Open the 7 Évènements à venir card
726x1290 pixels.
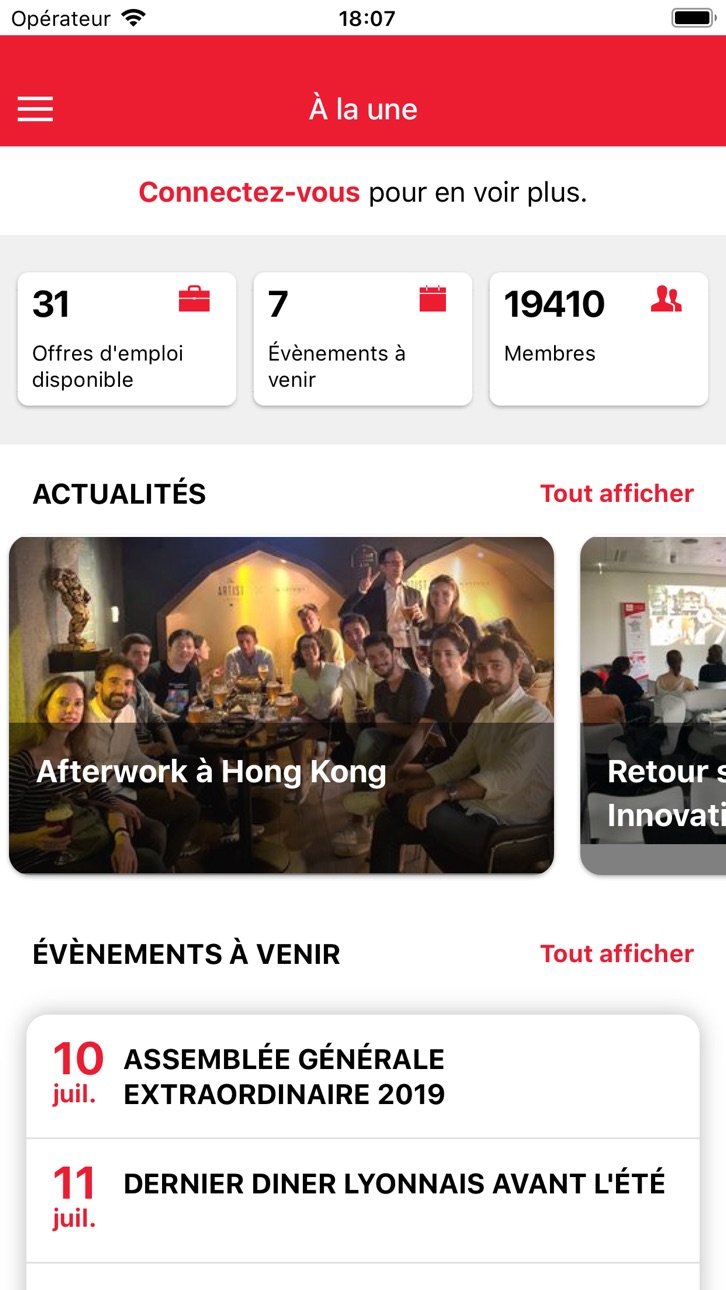(x=363, y=339)
